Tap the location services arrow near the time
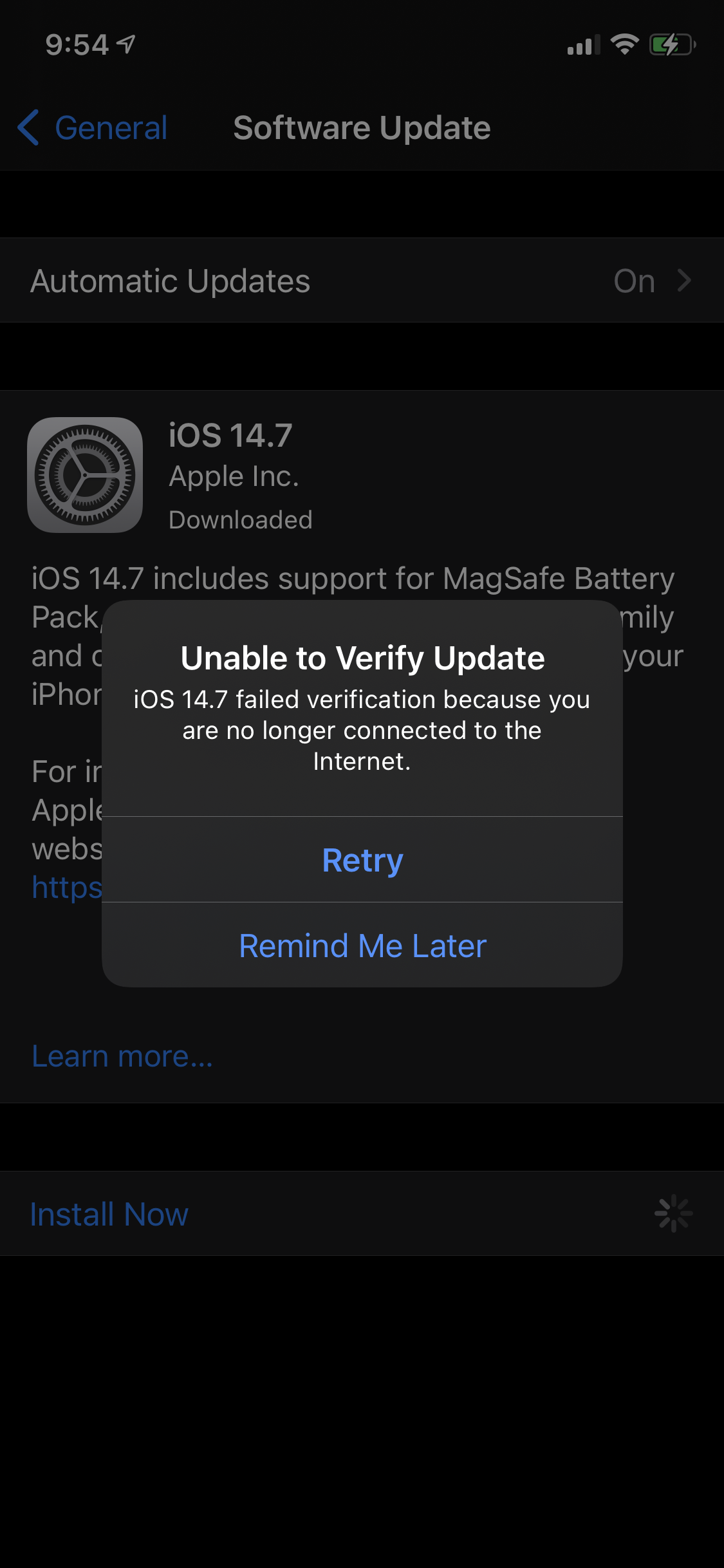The image size is (724, 1568). (126, 44)
